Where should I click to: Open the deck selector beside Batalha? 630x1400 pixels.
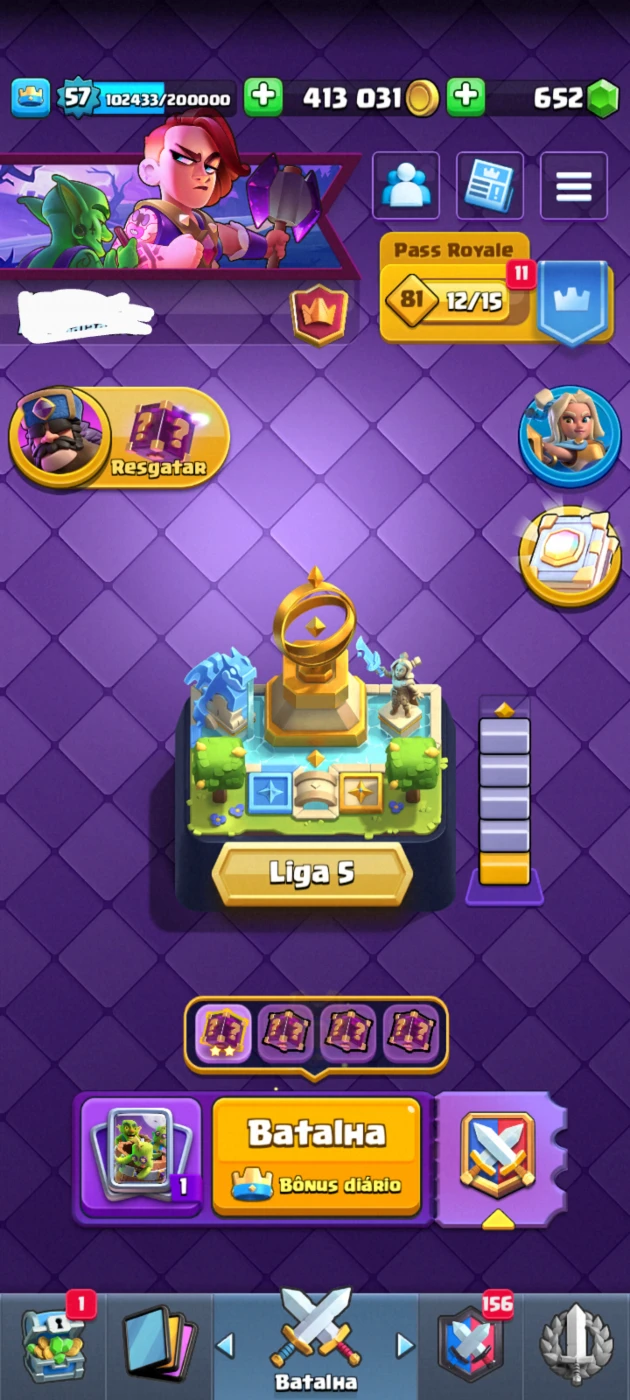(x=141, y=1156)
